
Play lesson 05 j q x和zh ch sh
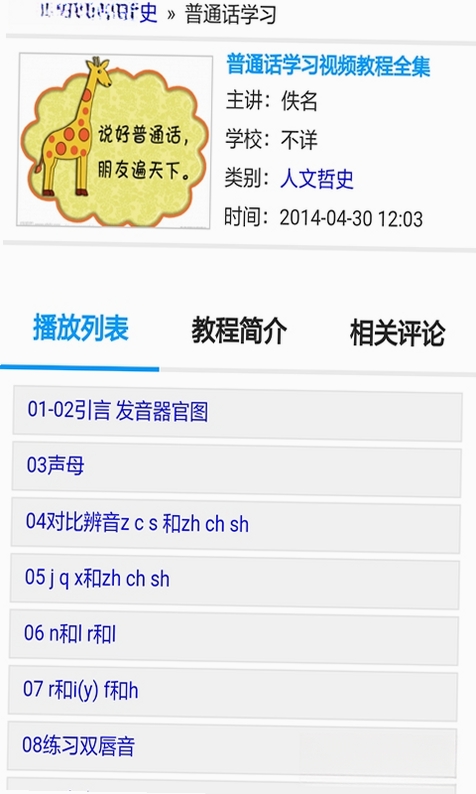click(x=234, y=581)
